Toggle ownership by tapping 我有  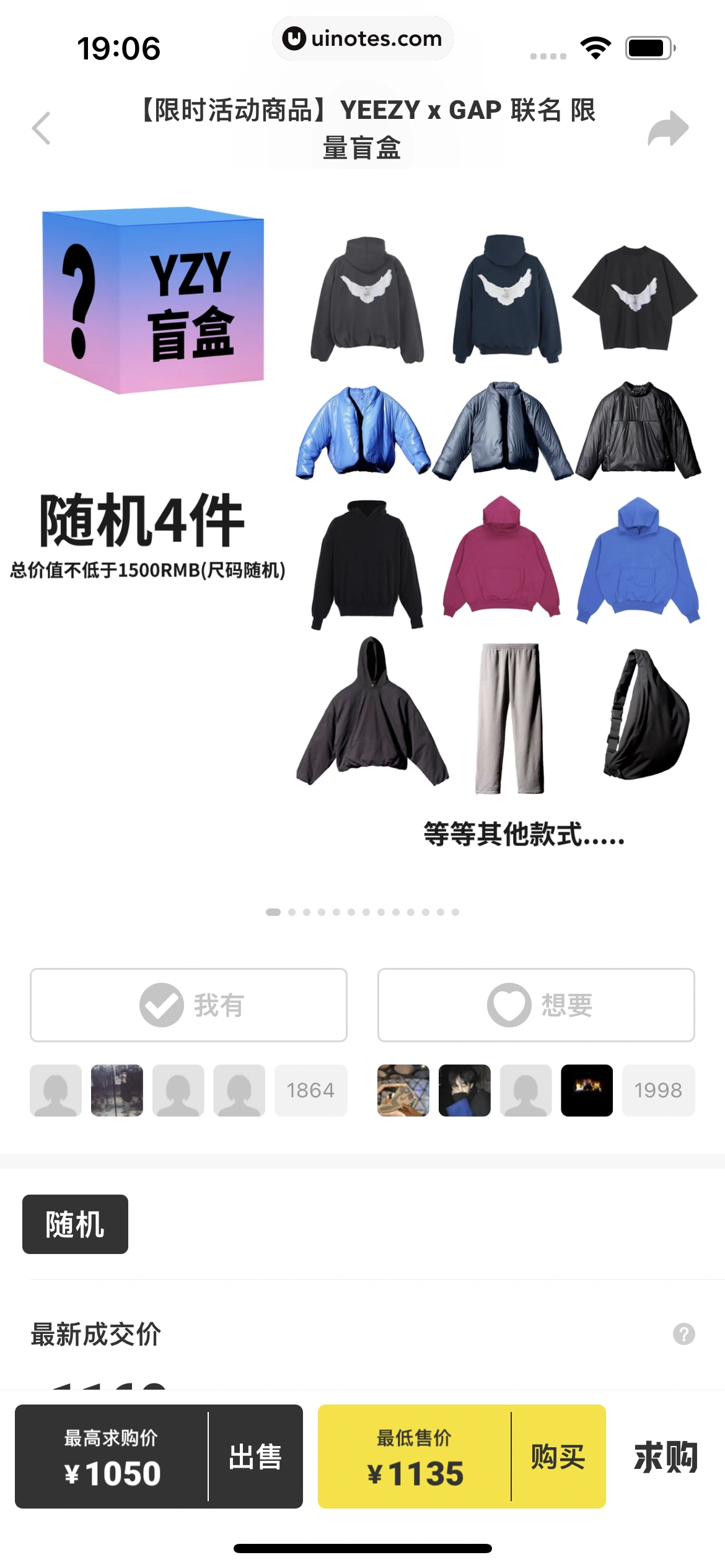[x=188, y=1004]
